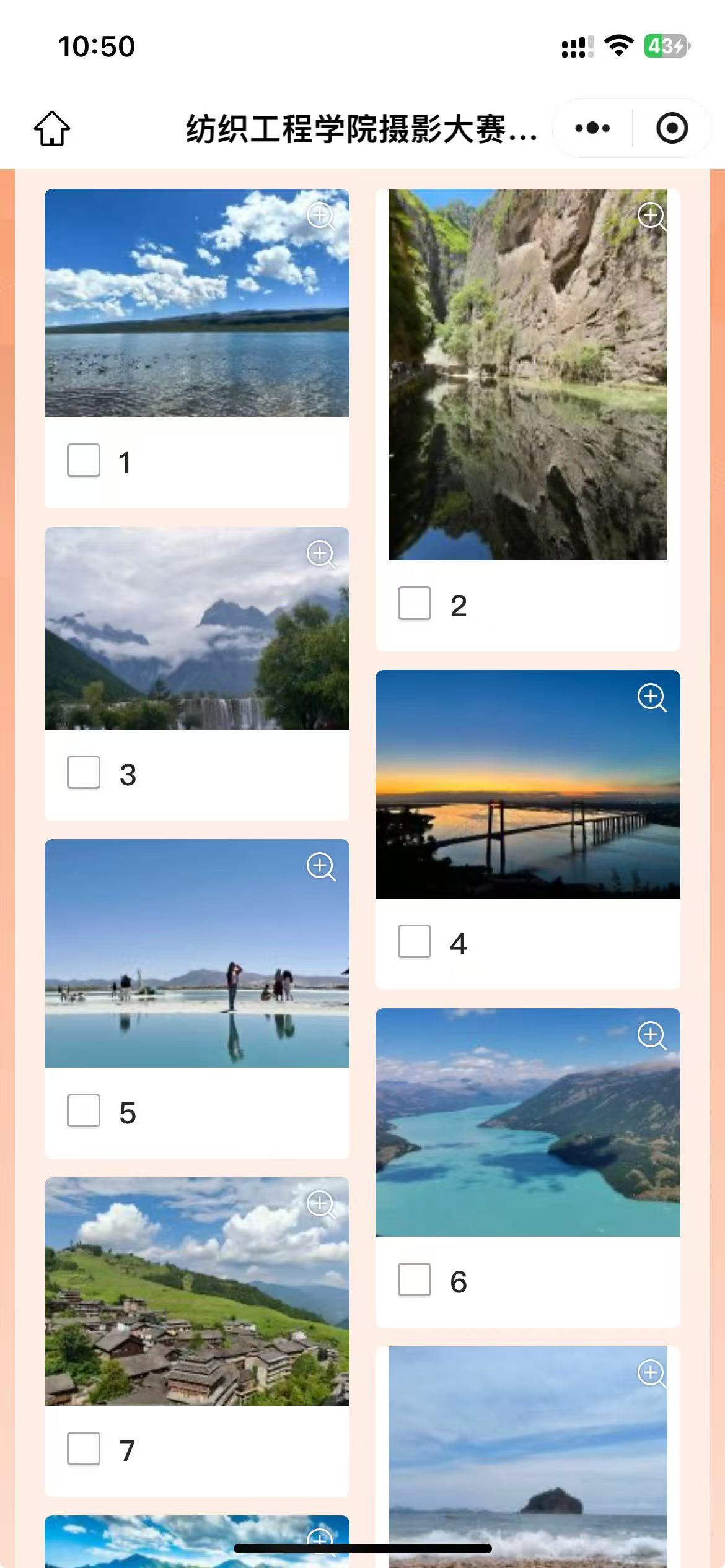The width and height of the screenshot is (725, 1568).
Task: Tick the checkbox for photo 2
Action: (415, 603)
